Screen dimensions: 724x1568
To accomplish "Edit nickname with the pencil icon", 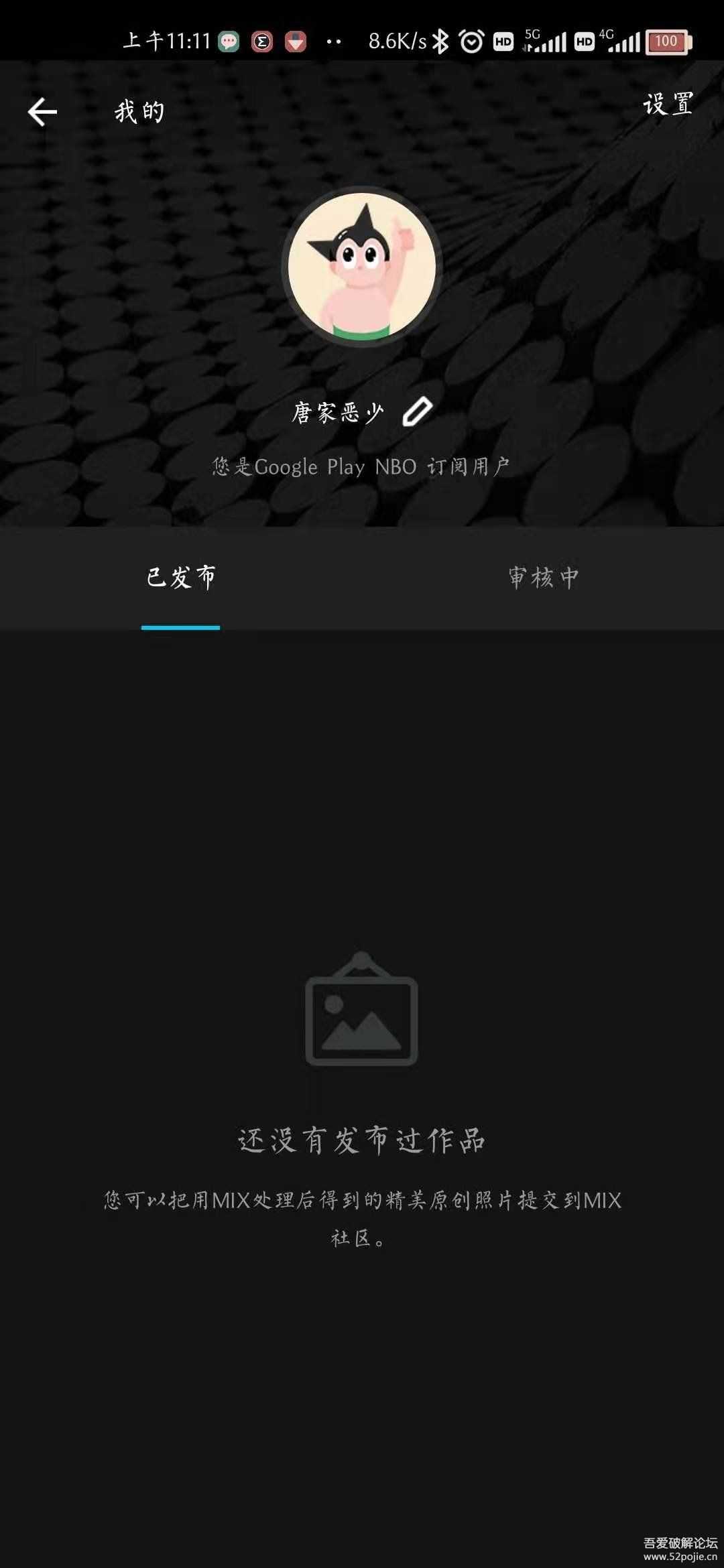I will click(x=417, y=411).
